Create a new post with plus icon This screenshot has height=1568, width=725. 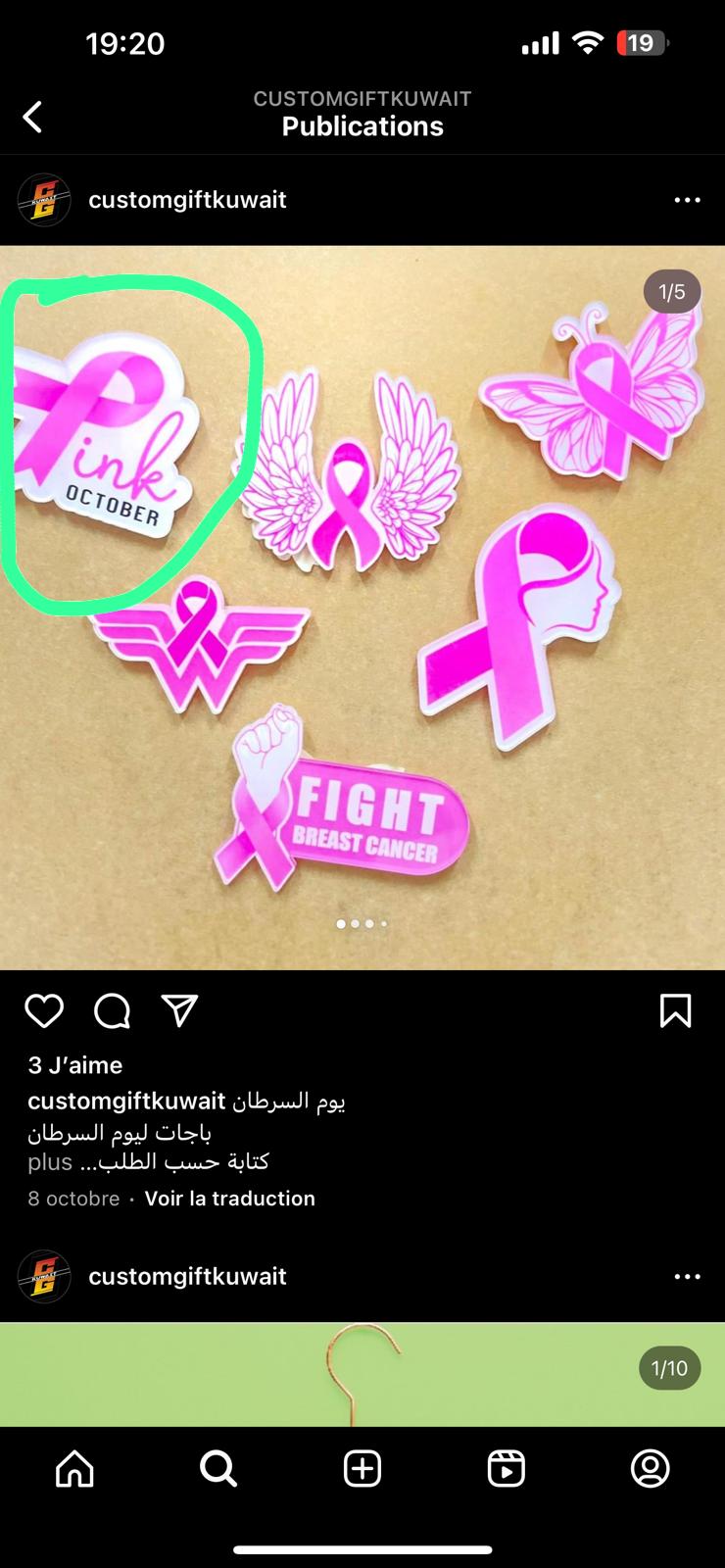(x=362, y=1468)
